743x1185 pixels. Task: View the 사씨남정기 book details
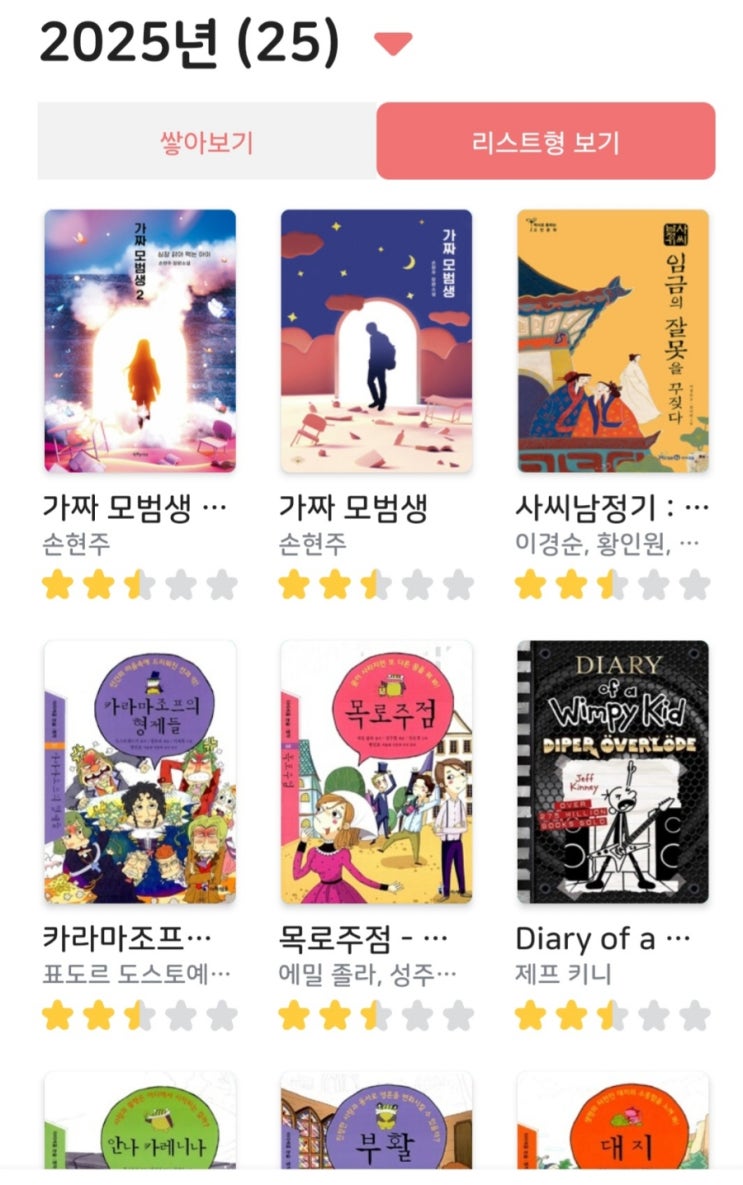click(x=612, y=340)
